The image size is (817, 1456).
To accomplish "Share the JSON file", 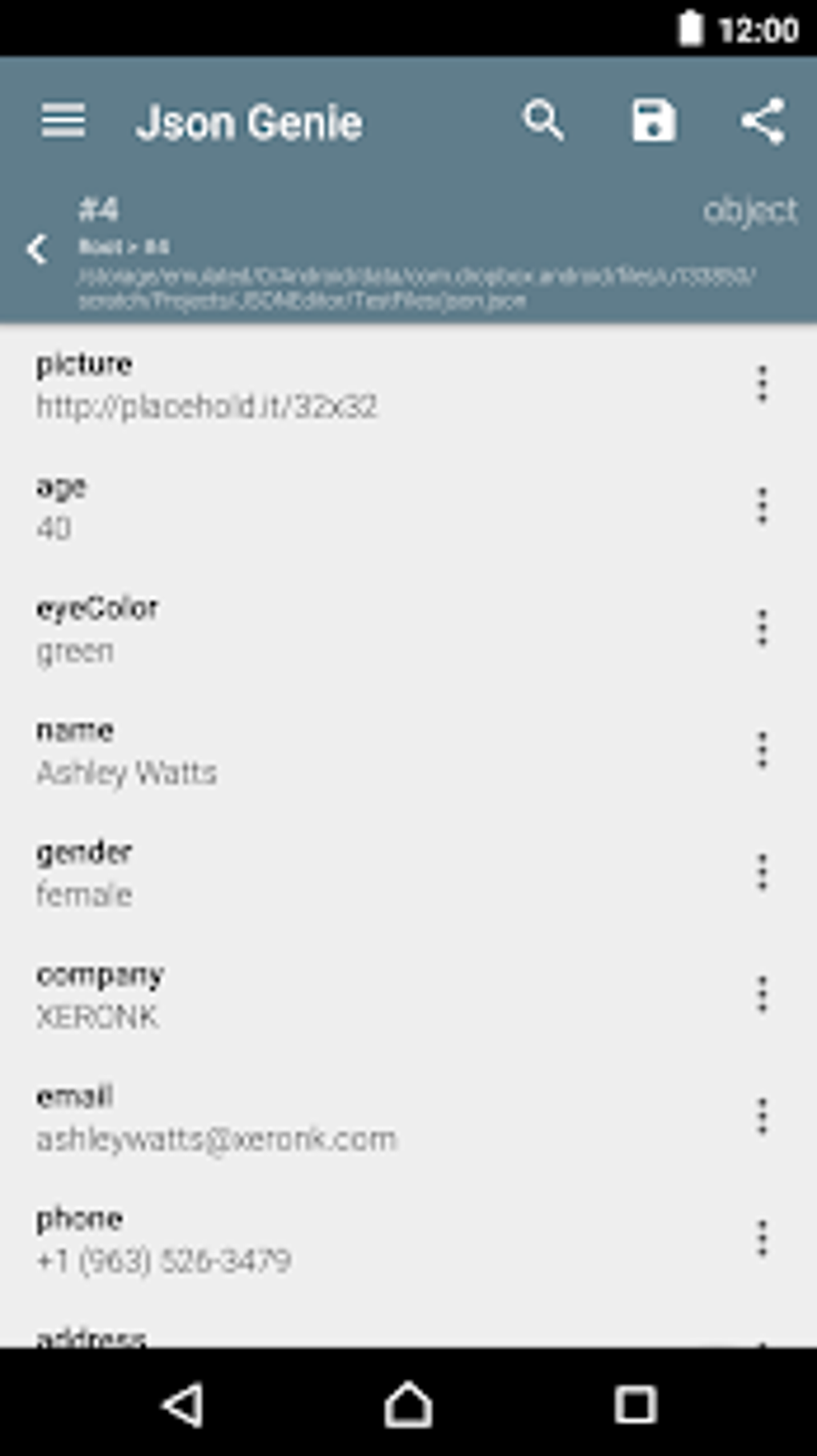I will click(763, 122).
